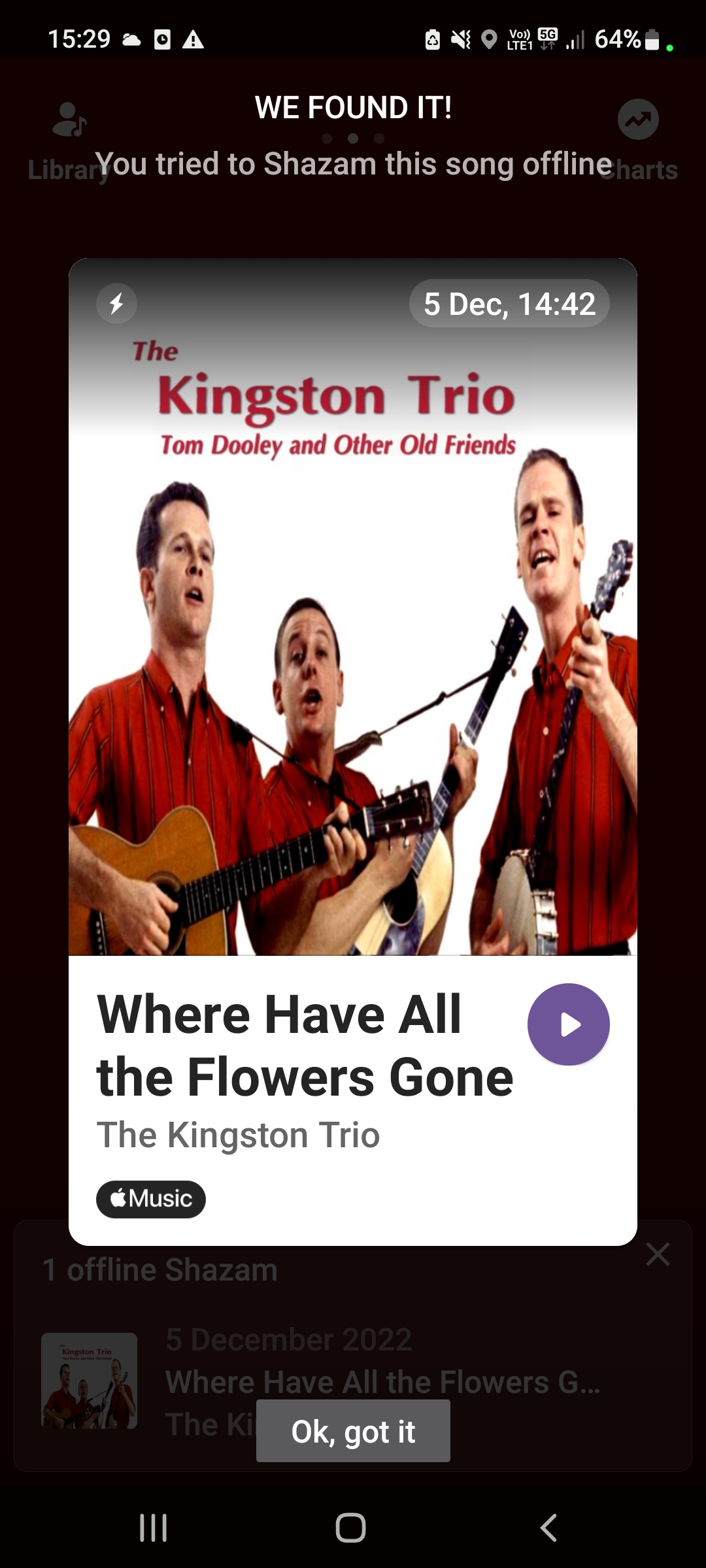This screenshot has height=1568, width=706.
Task: Tap the 'Ok, got it' button
Action: coord(353,1431)
